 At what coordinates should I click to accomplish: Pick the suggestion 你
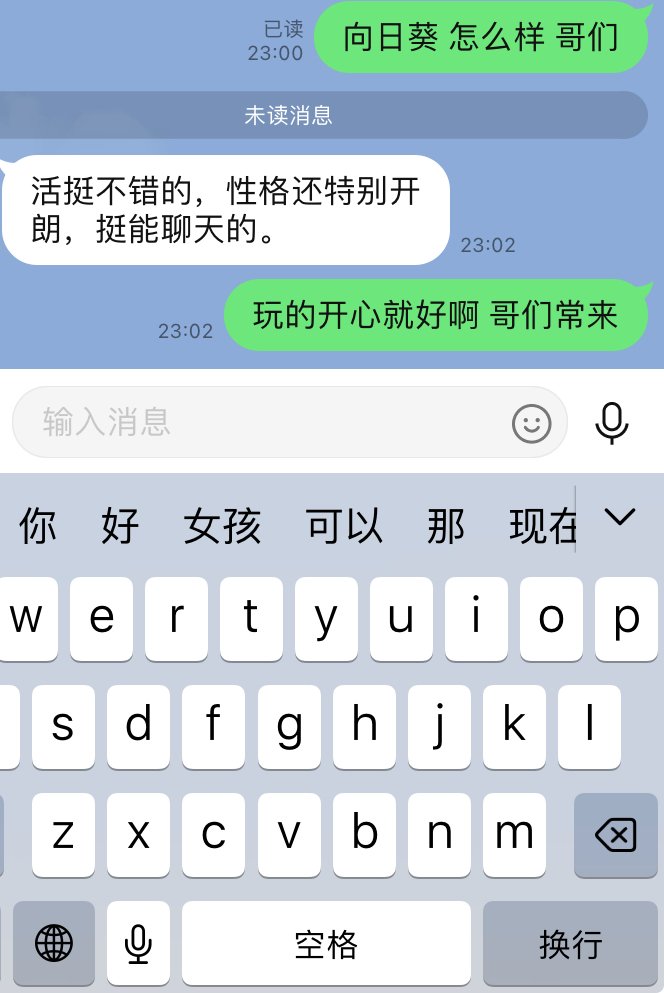click(x=38, y=526)
